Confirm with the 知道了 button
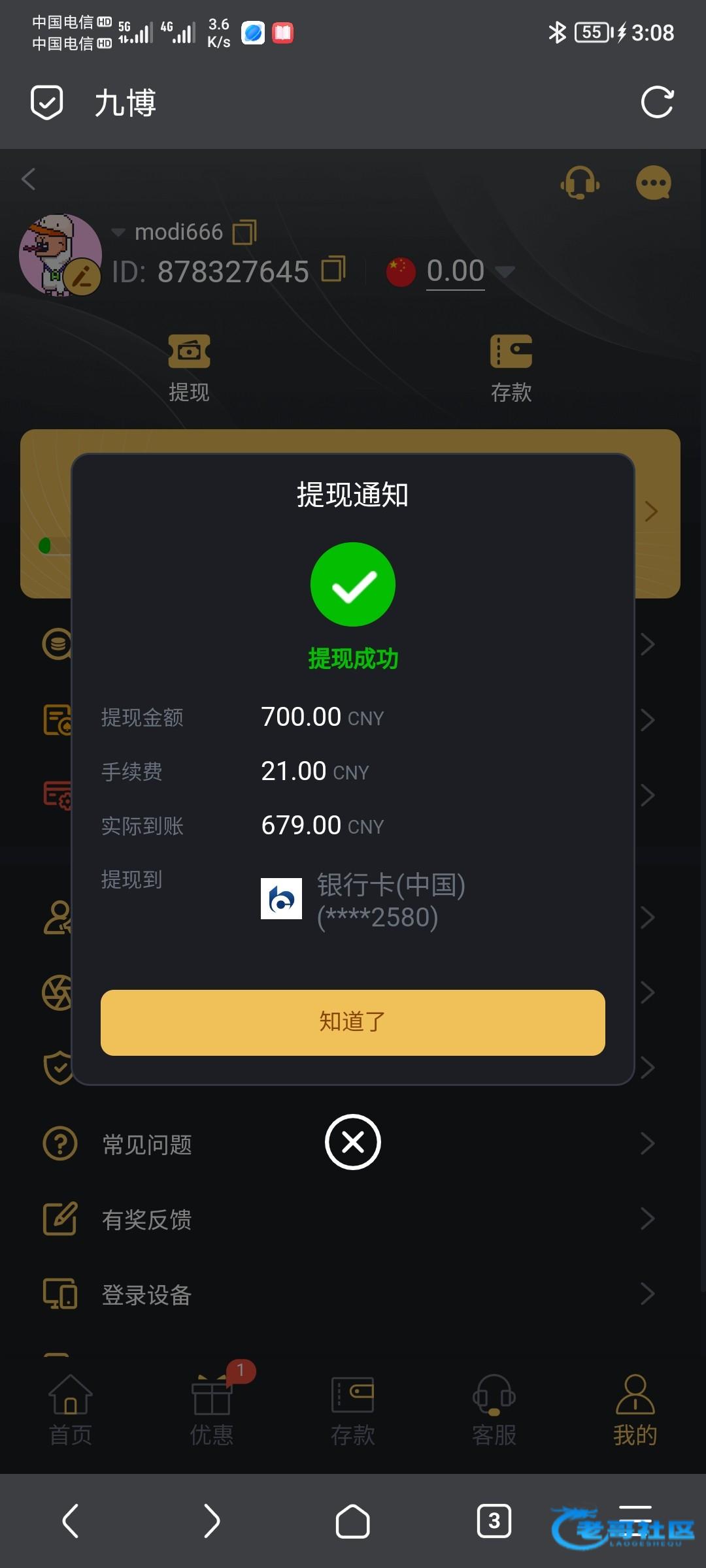Image resolution: width=706 pixels, height=1568 pixels. [x=352, y=1022]
